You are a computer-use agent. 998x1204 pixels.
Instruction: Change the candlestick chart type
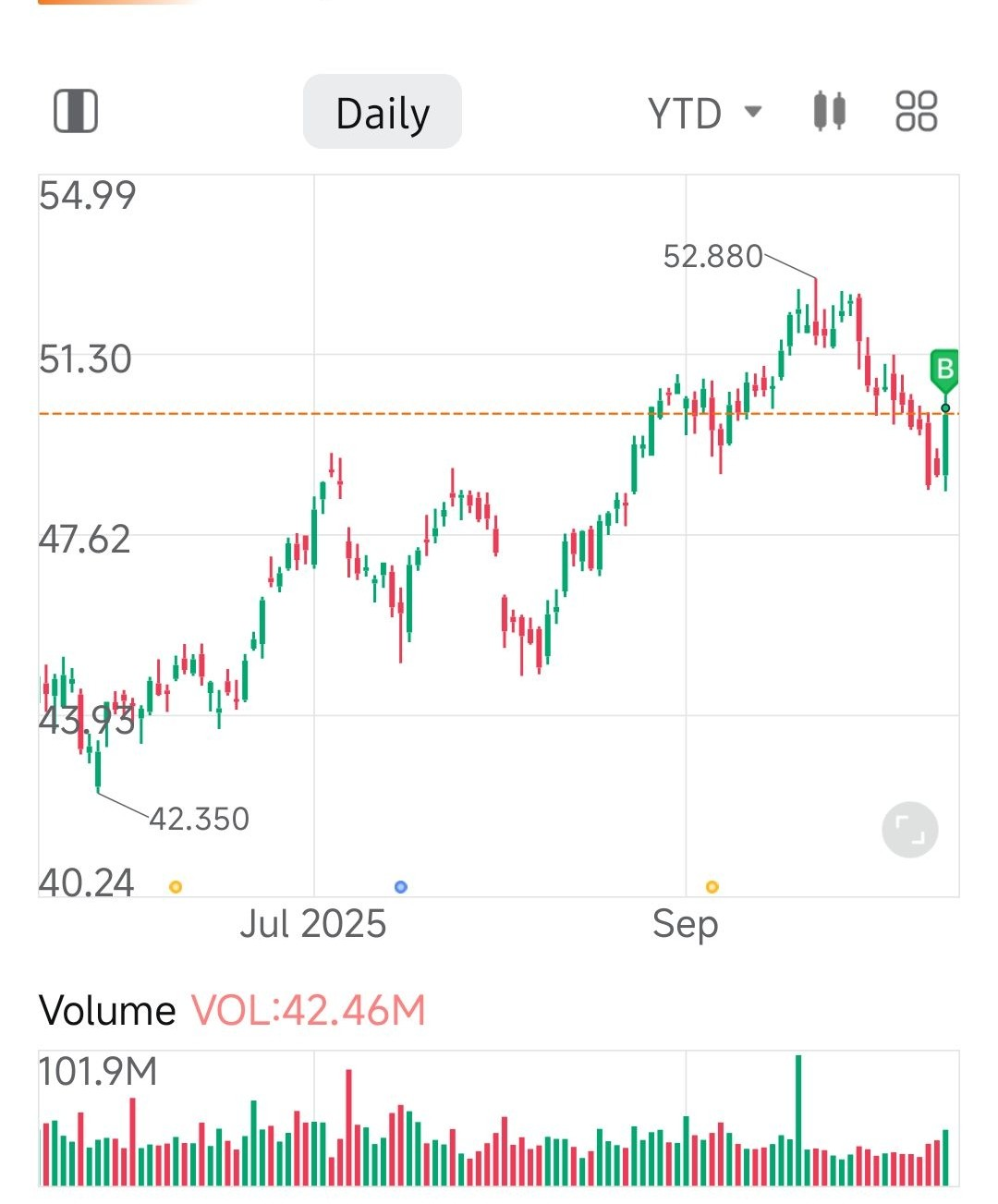(x=829, y=112)
